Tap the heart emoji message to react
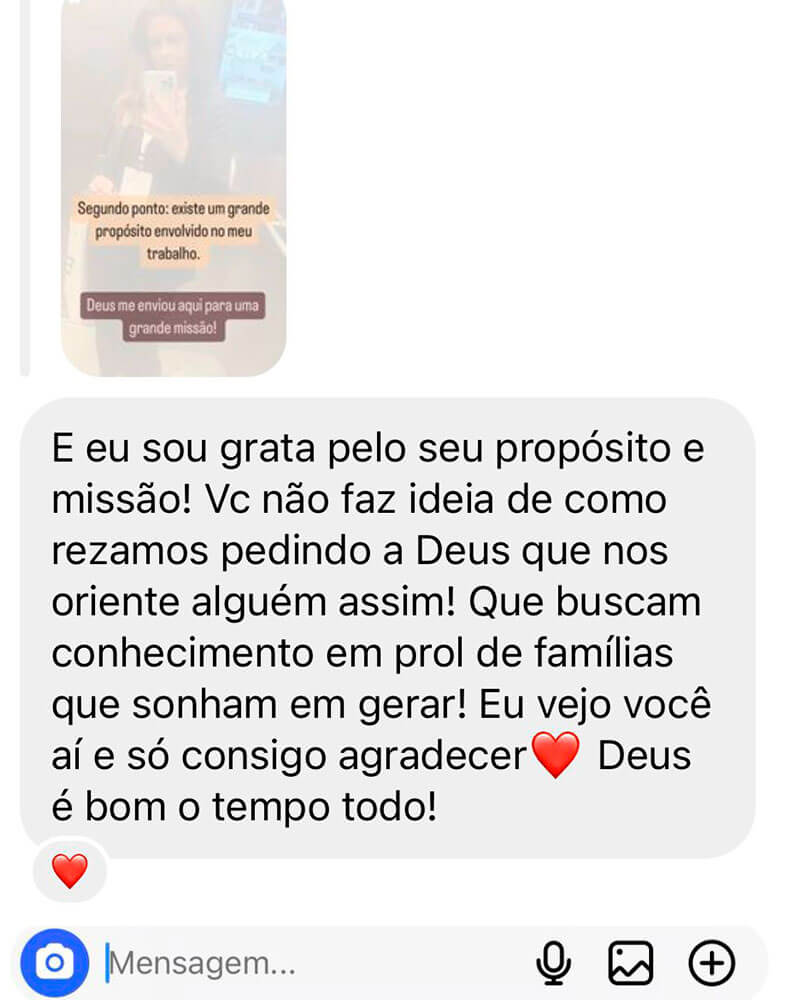Screen dimensions: 785x1000 [68, 873]
